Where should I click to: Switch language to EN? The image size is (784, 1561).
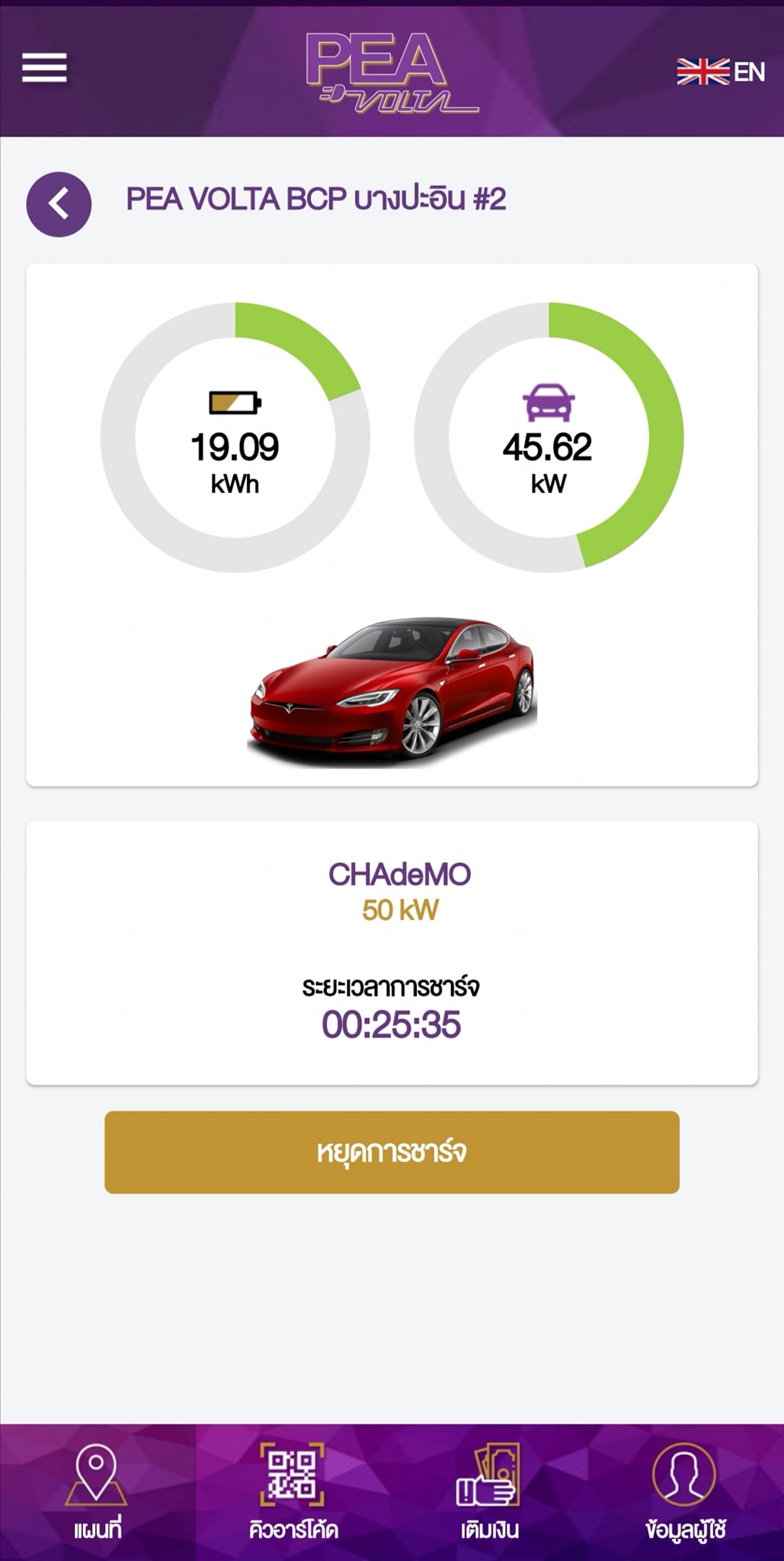(720, 72)
